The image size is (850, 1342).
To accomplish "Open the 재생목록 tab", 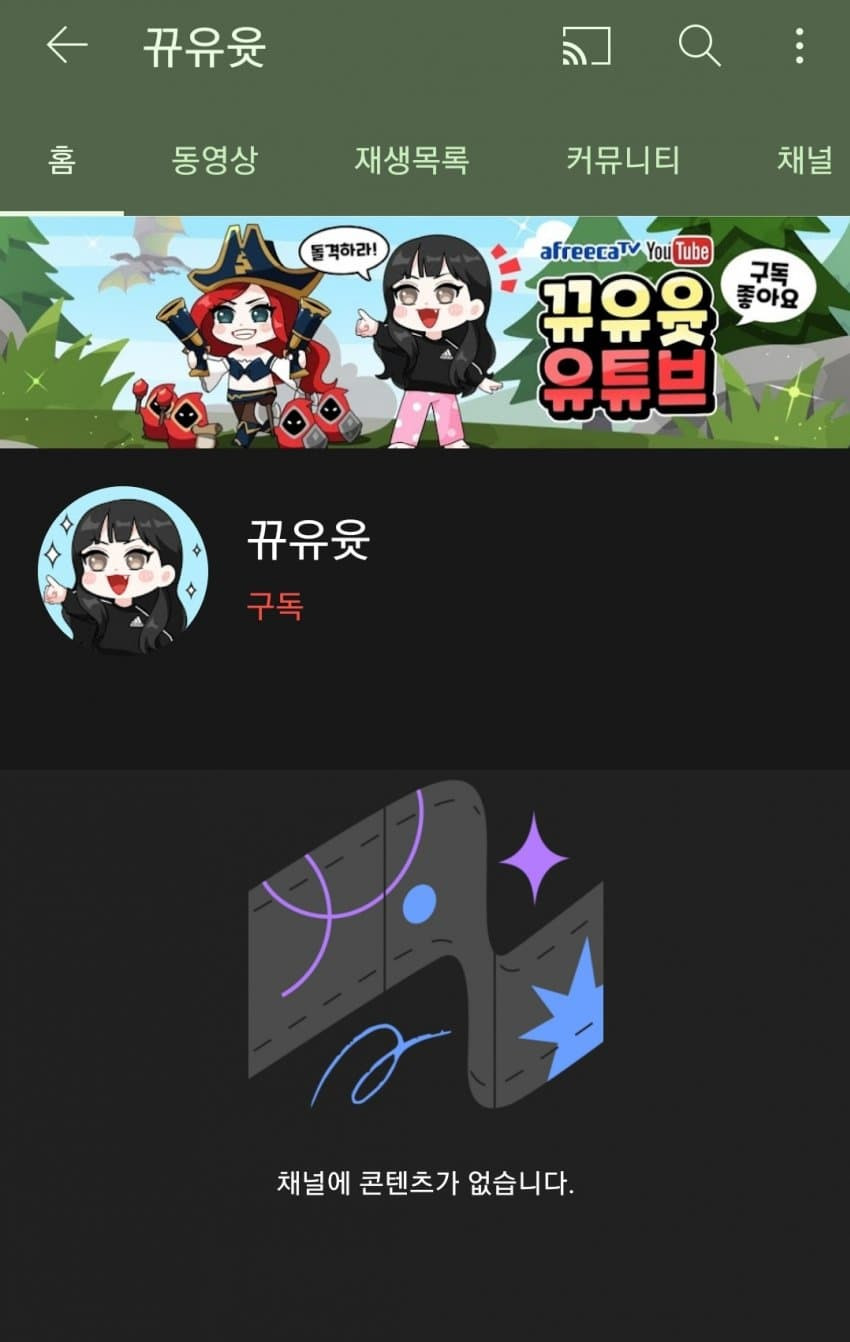I will click(x=411, y=160).
